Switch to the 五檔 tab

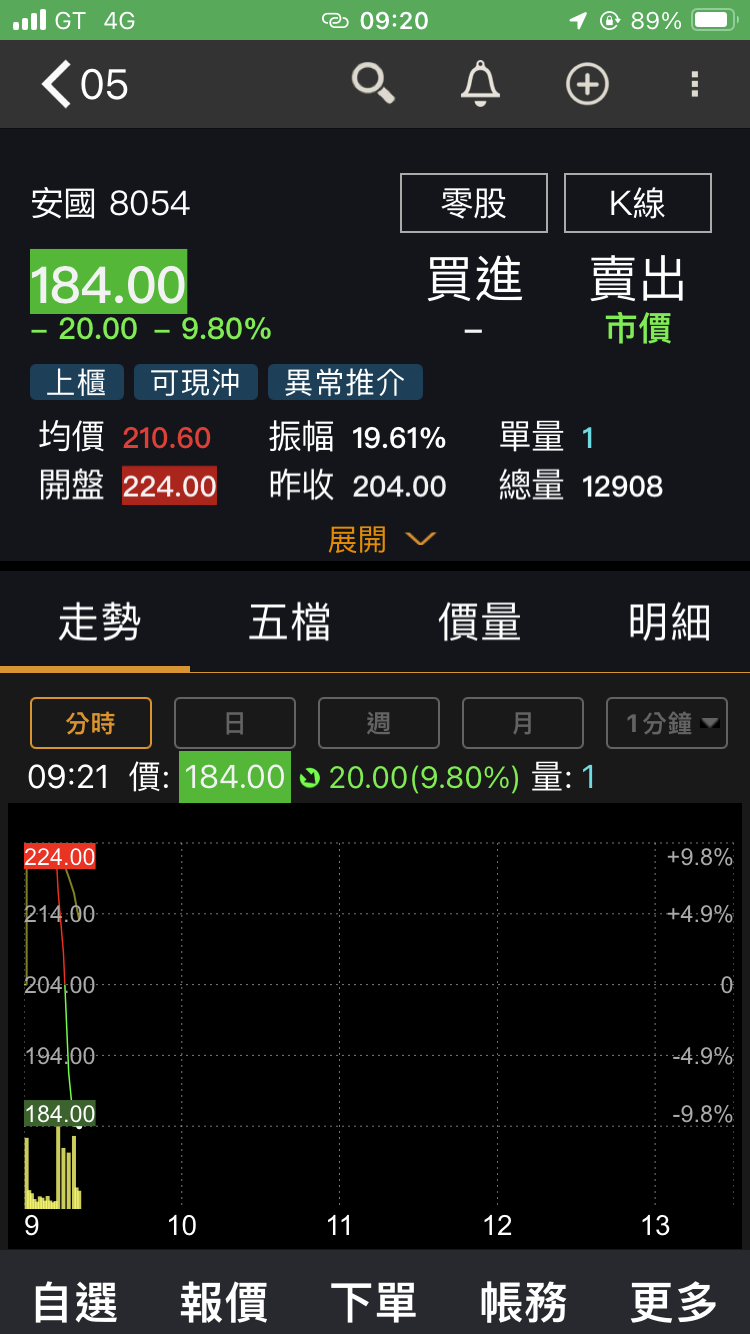(289, 623)
